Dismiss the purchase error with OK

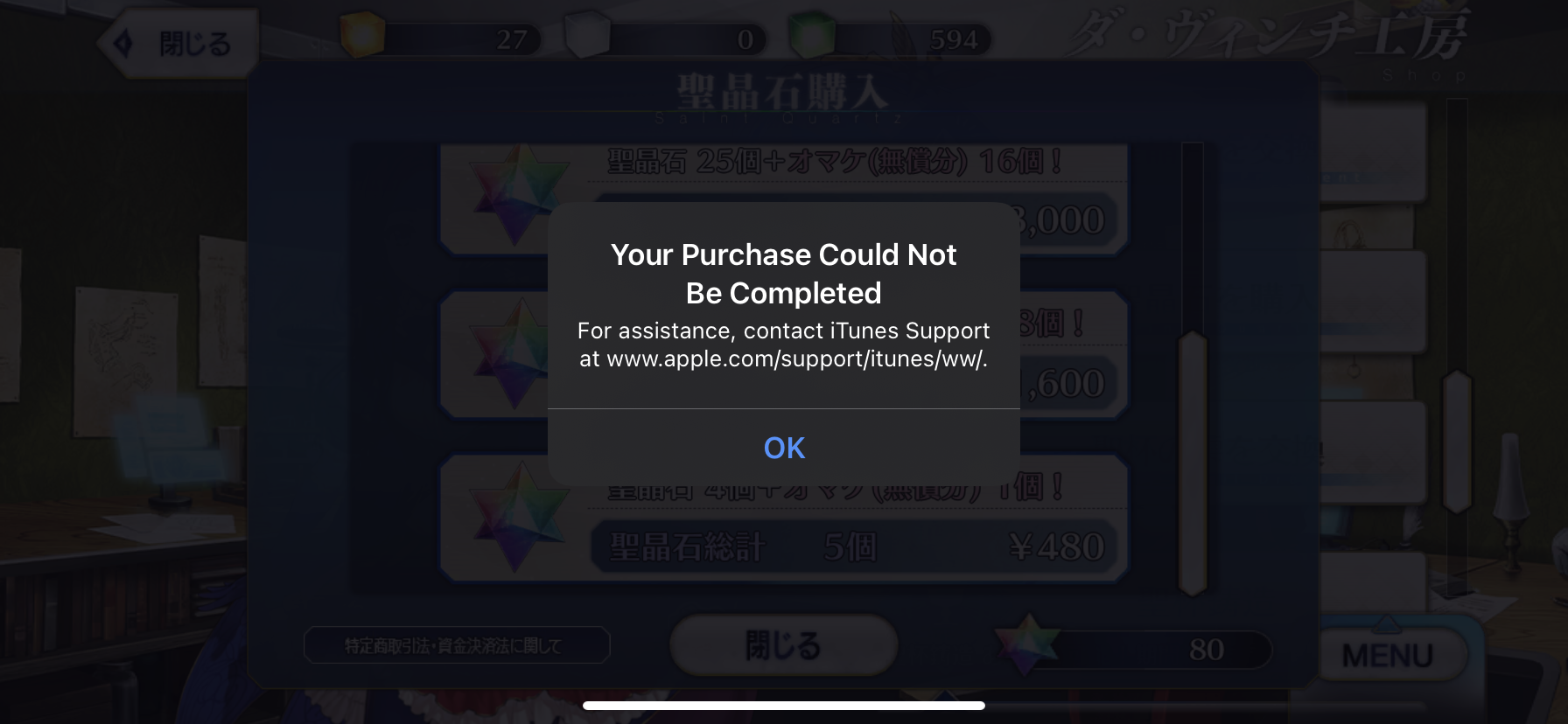(x=783, y=448)
